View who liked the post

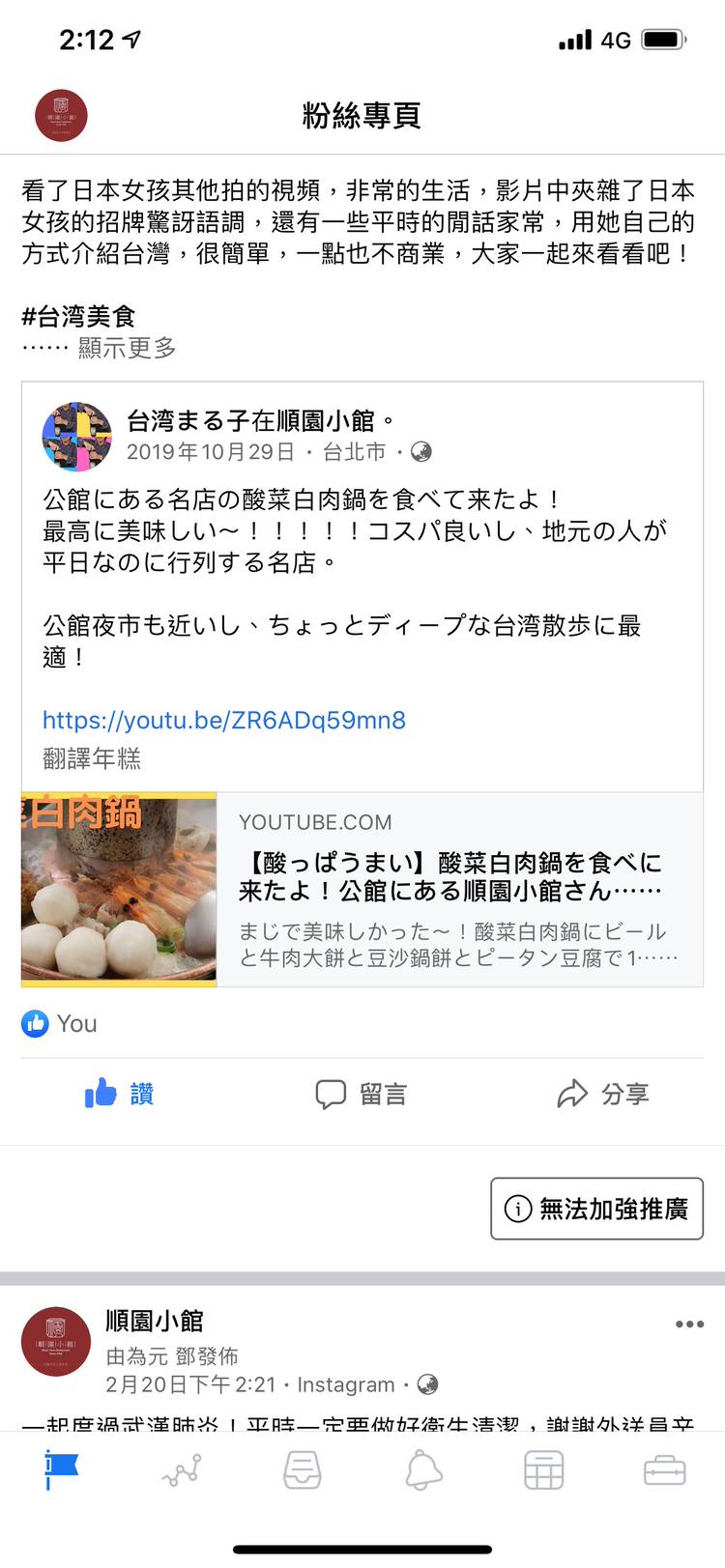[60, 1024]
